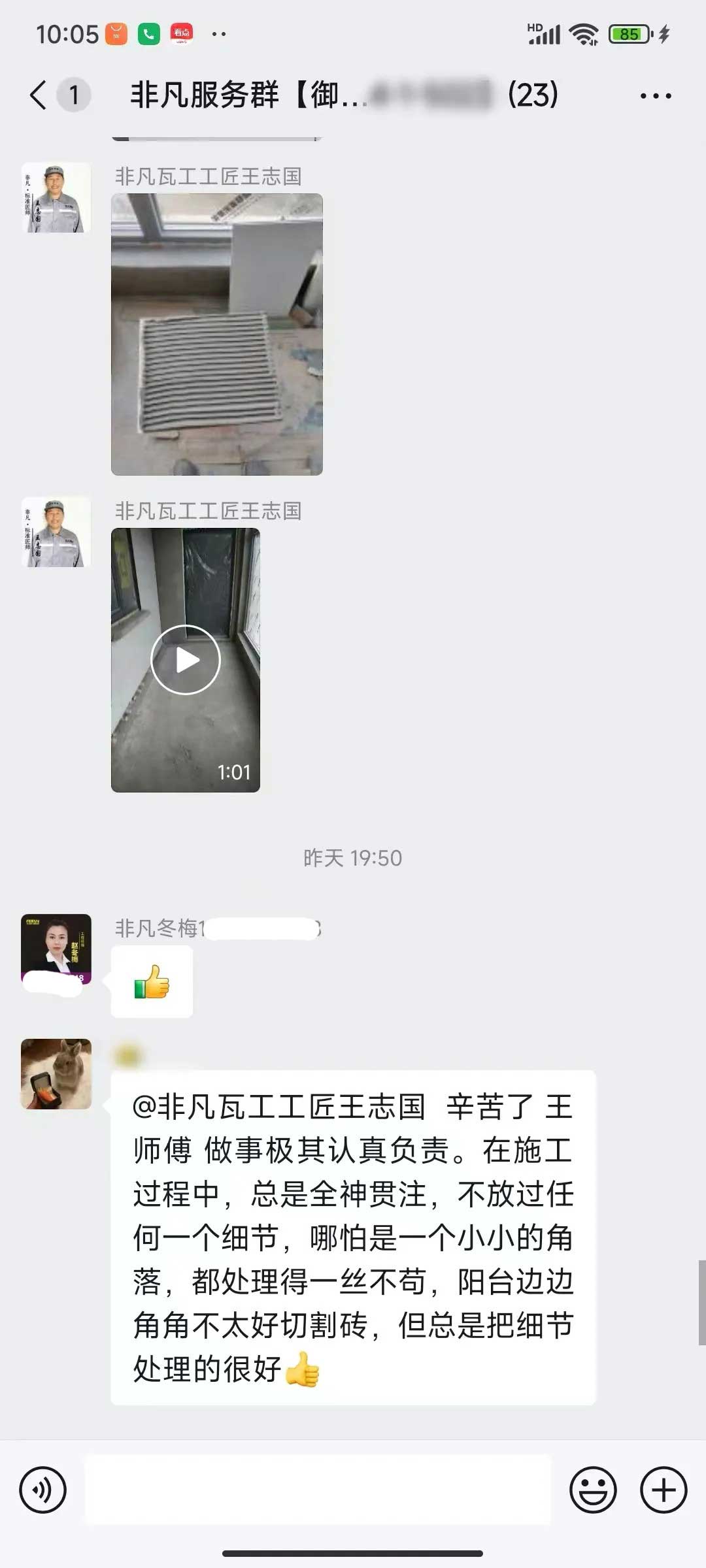Image resolution: width=706 pixels, height=1568 pixels.
Task: Go back to the chat list
Action: tap(39, 95)
